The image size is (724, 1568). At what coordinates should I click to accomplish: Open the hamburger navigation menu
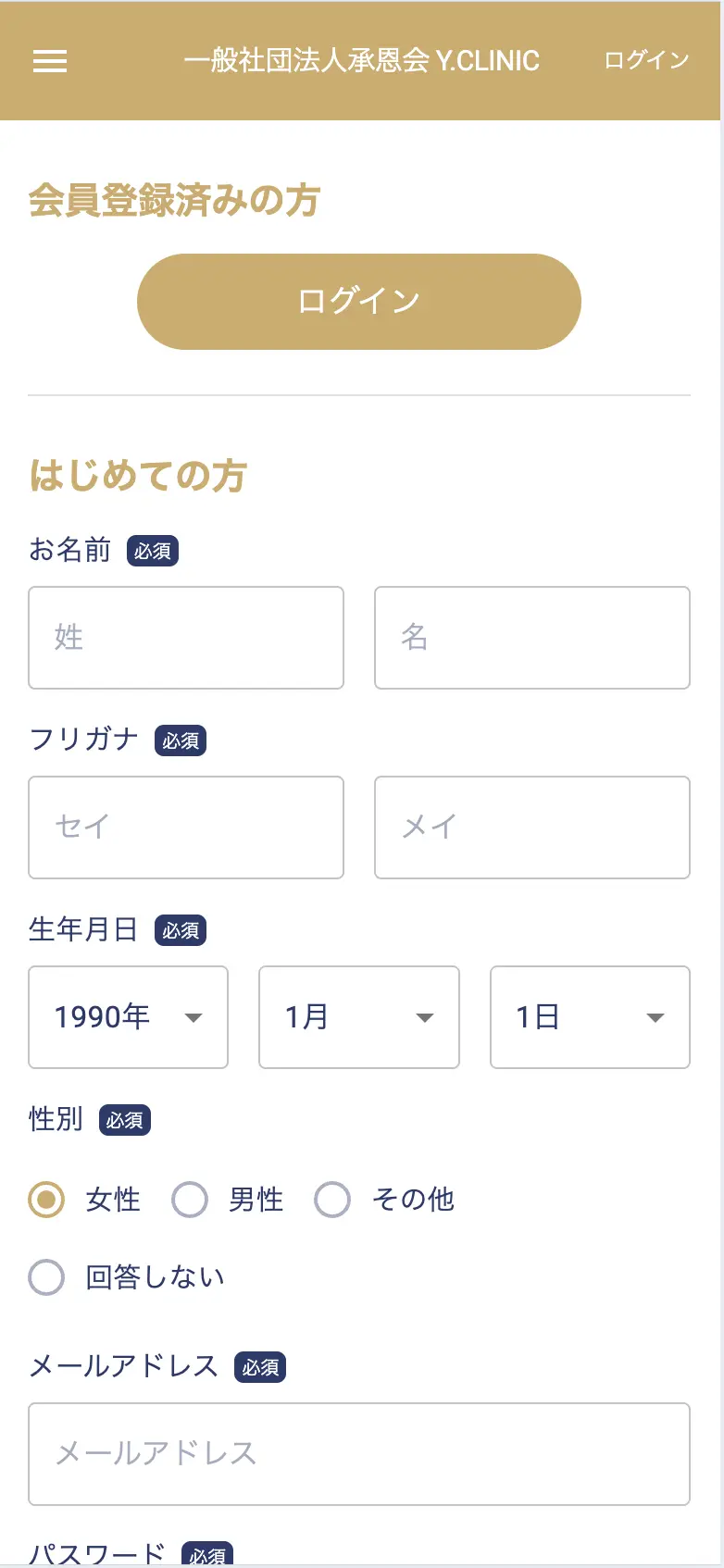tap(49, 61)
